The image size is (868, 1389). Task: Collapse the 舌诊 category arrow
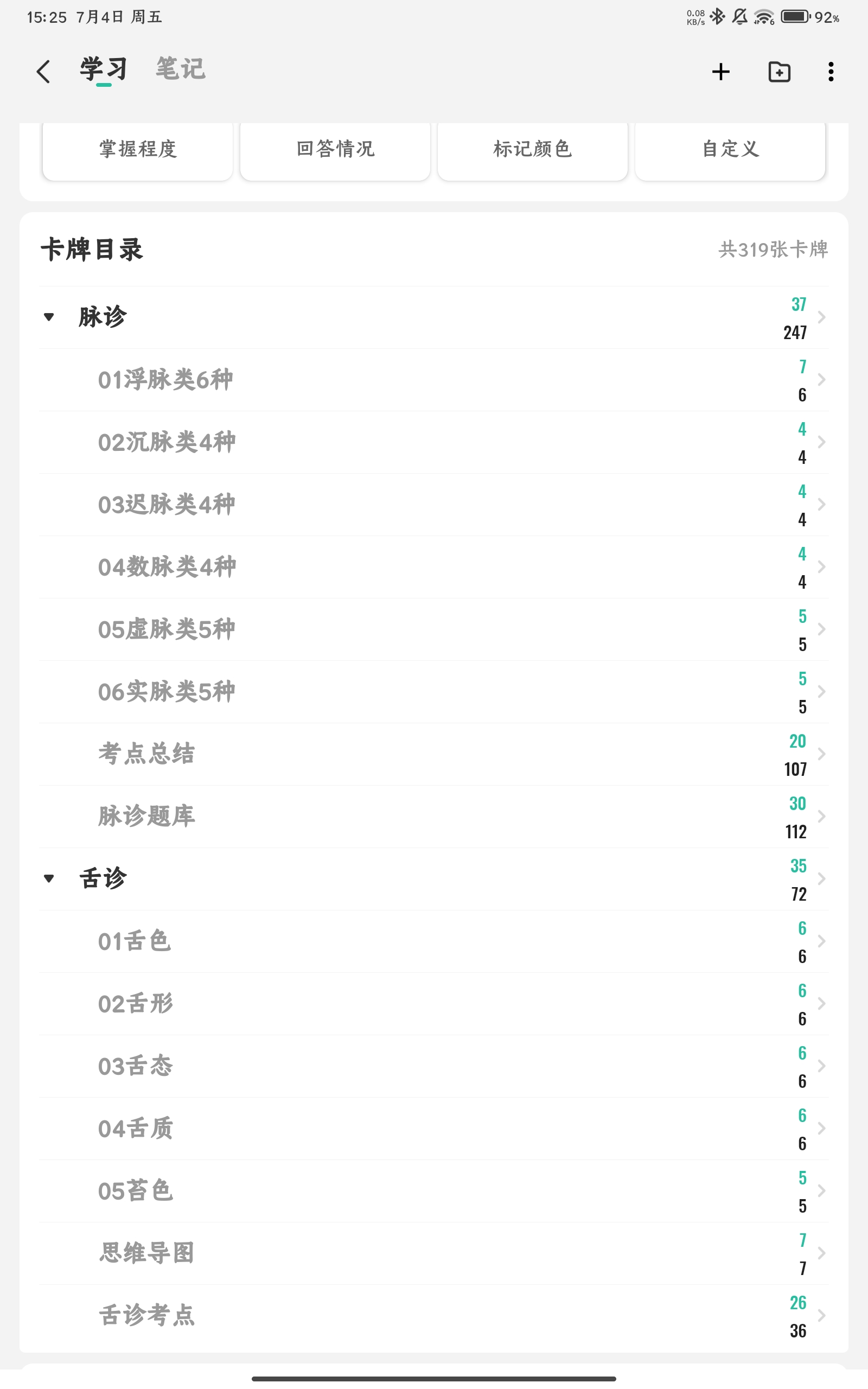[x=49, y=879]
